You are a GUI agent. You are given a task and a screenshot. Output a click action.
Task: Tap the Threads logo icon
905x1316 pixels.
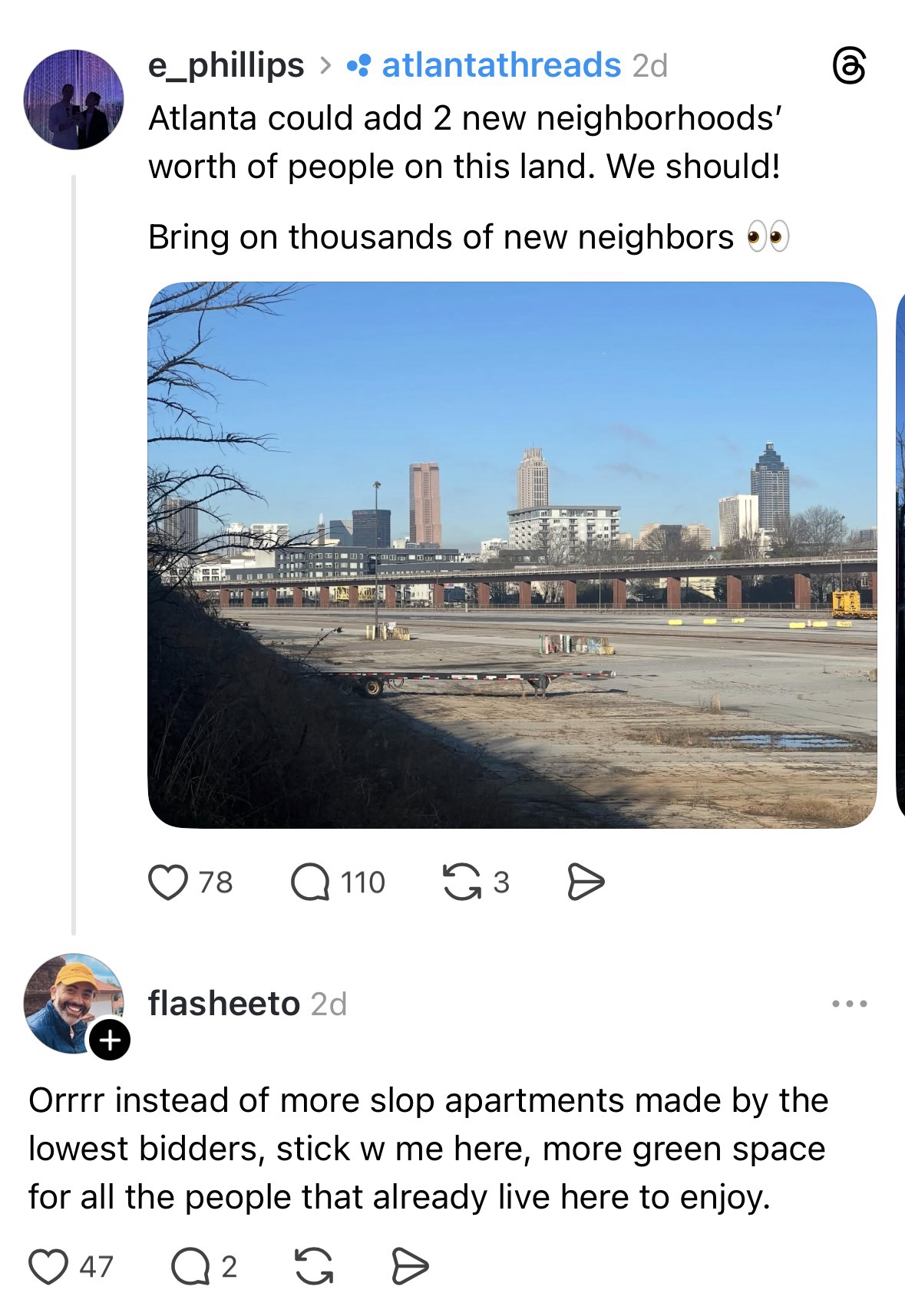[x=849, y=69]
